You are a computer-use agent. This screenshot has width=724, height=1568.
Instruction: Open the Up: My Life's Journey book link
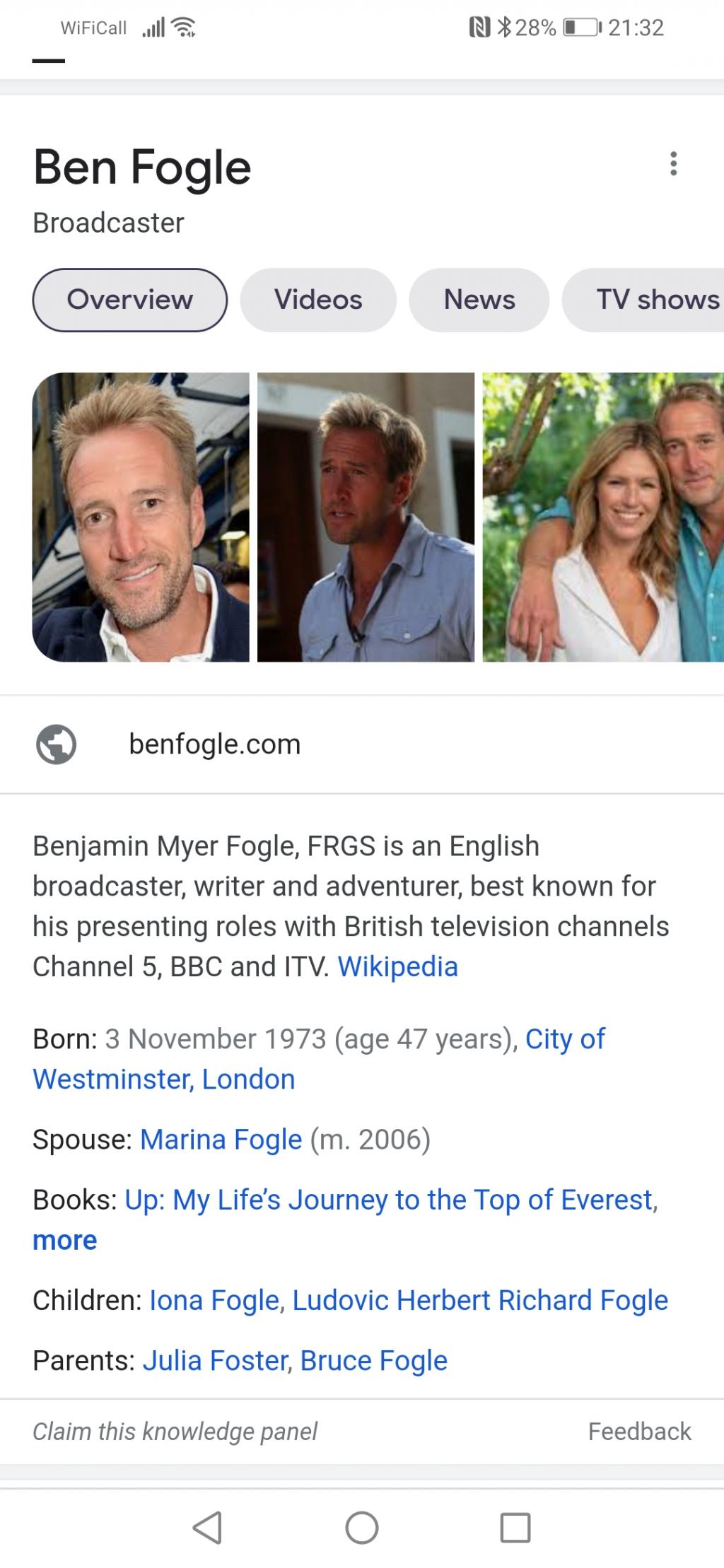tap(389, 1200)
